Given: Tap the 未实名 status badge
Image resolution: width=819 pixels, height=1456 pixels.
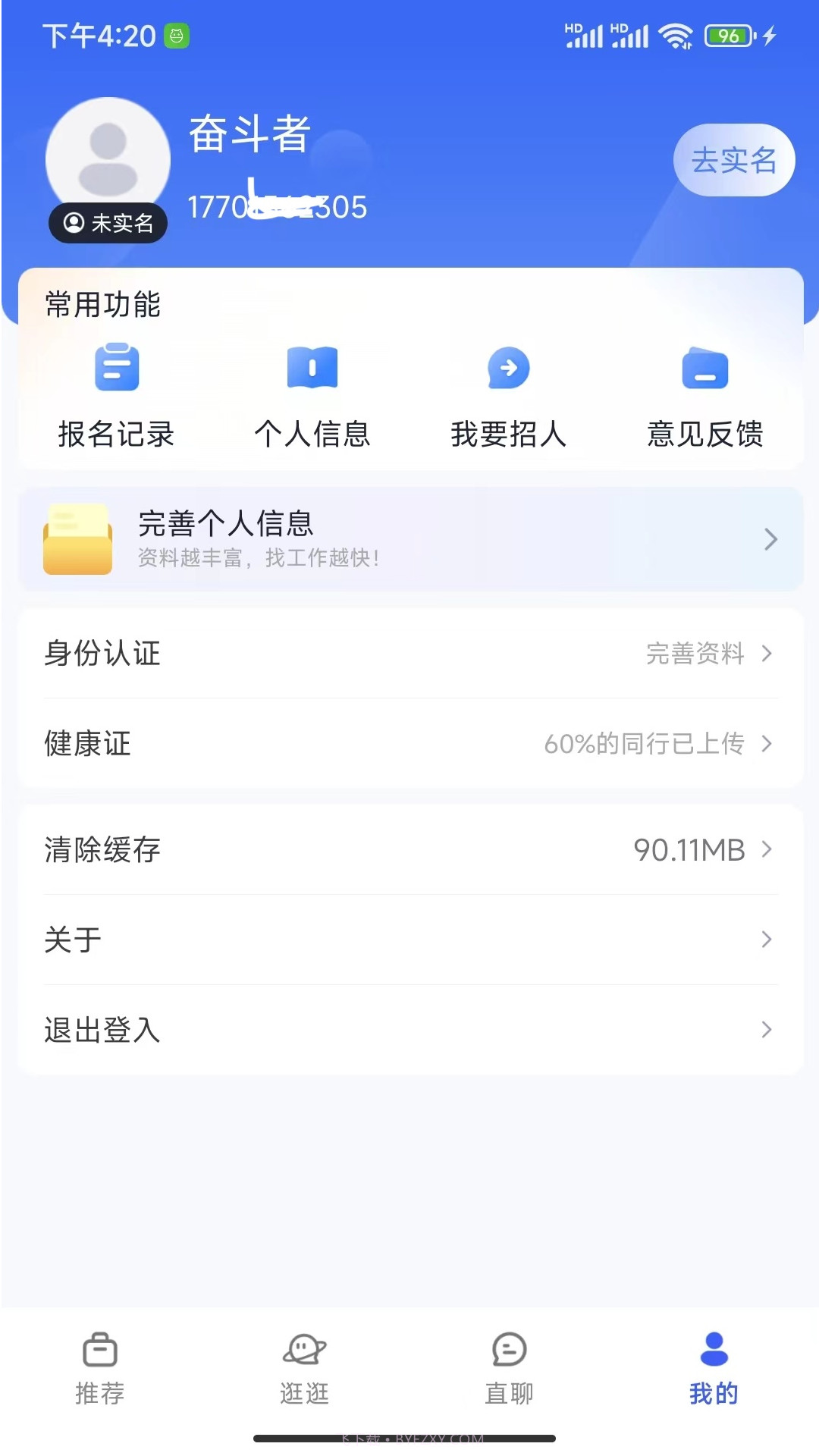Looking at the screenshot, I should point(107,223).
